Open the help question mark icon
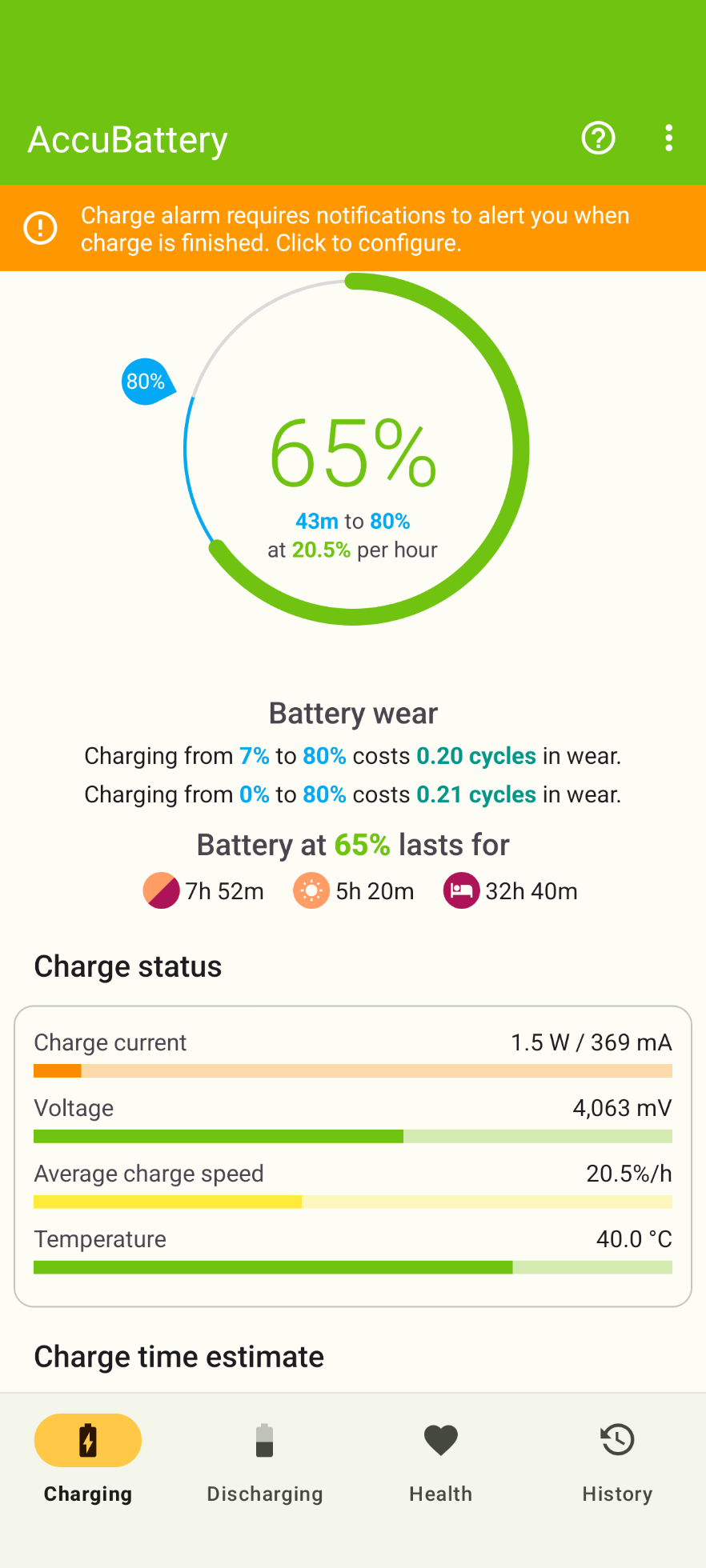This screenshot has width=706, height=1568. click(x=598, y=138)
